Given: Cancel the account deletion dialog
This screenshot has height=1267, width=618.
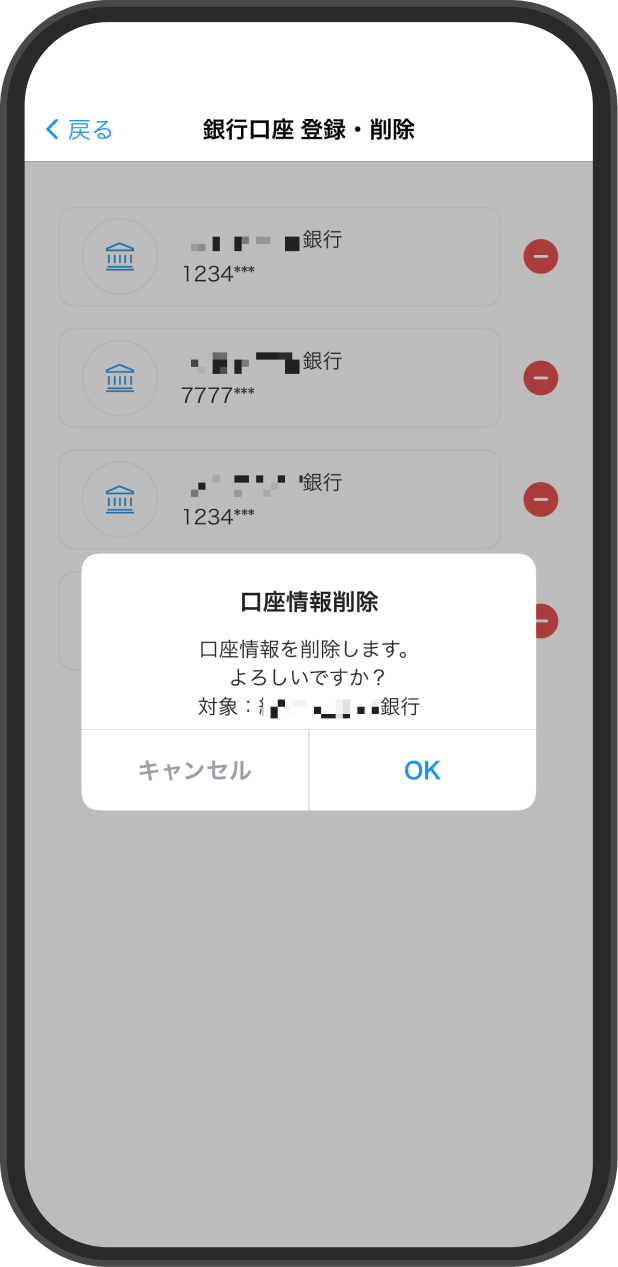Looking at the screenshot, I should (195, 770).
